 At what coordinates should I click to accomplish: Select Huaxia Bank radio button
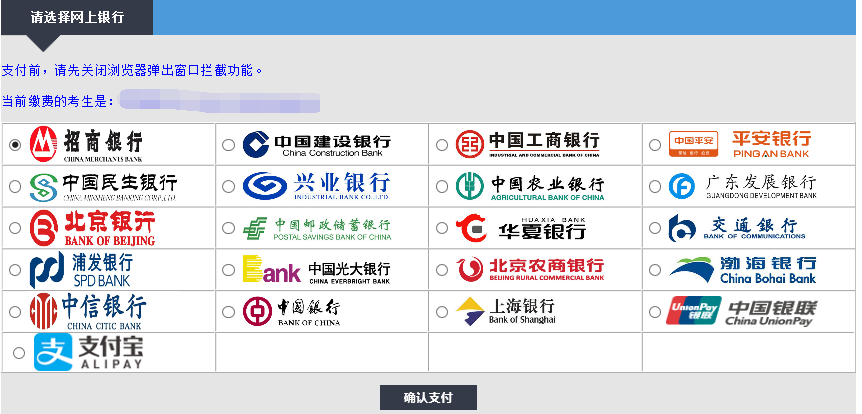442,228
